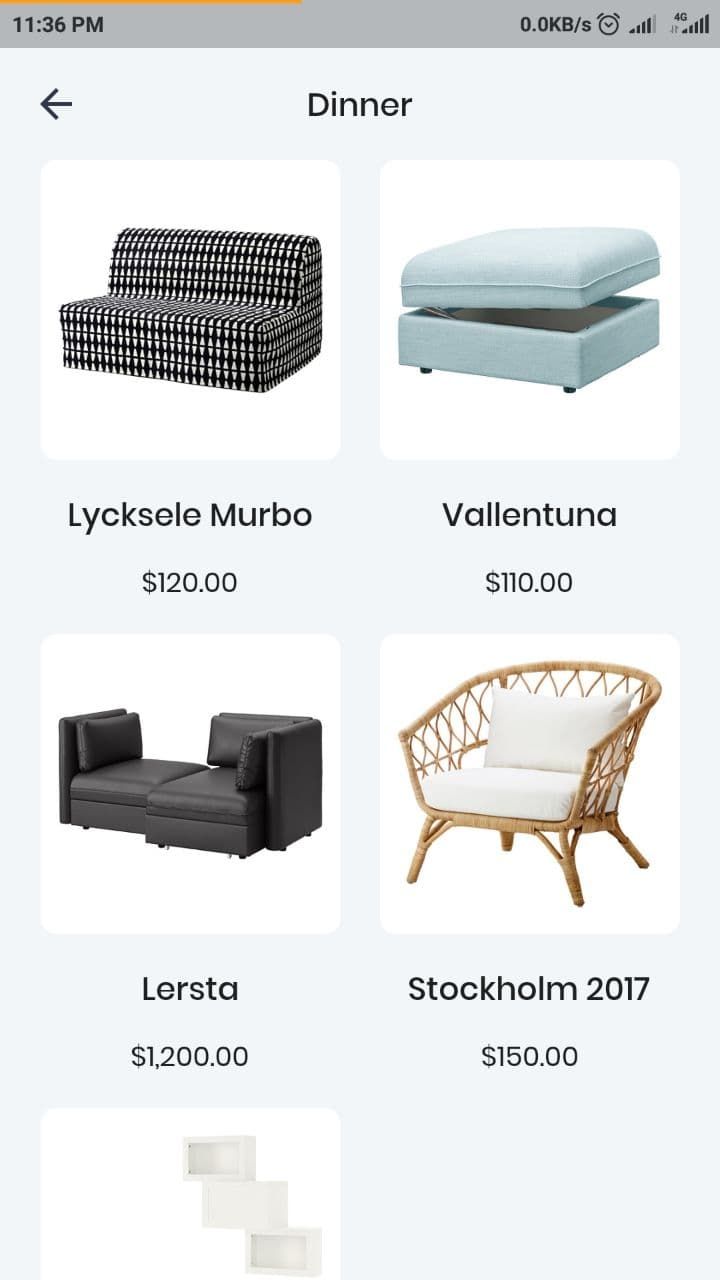Open the Stockholm 2017 chair card

click(x=530, y=784)
